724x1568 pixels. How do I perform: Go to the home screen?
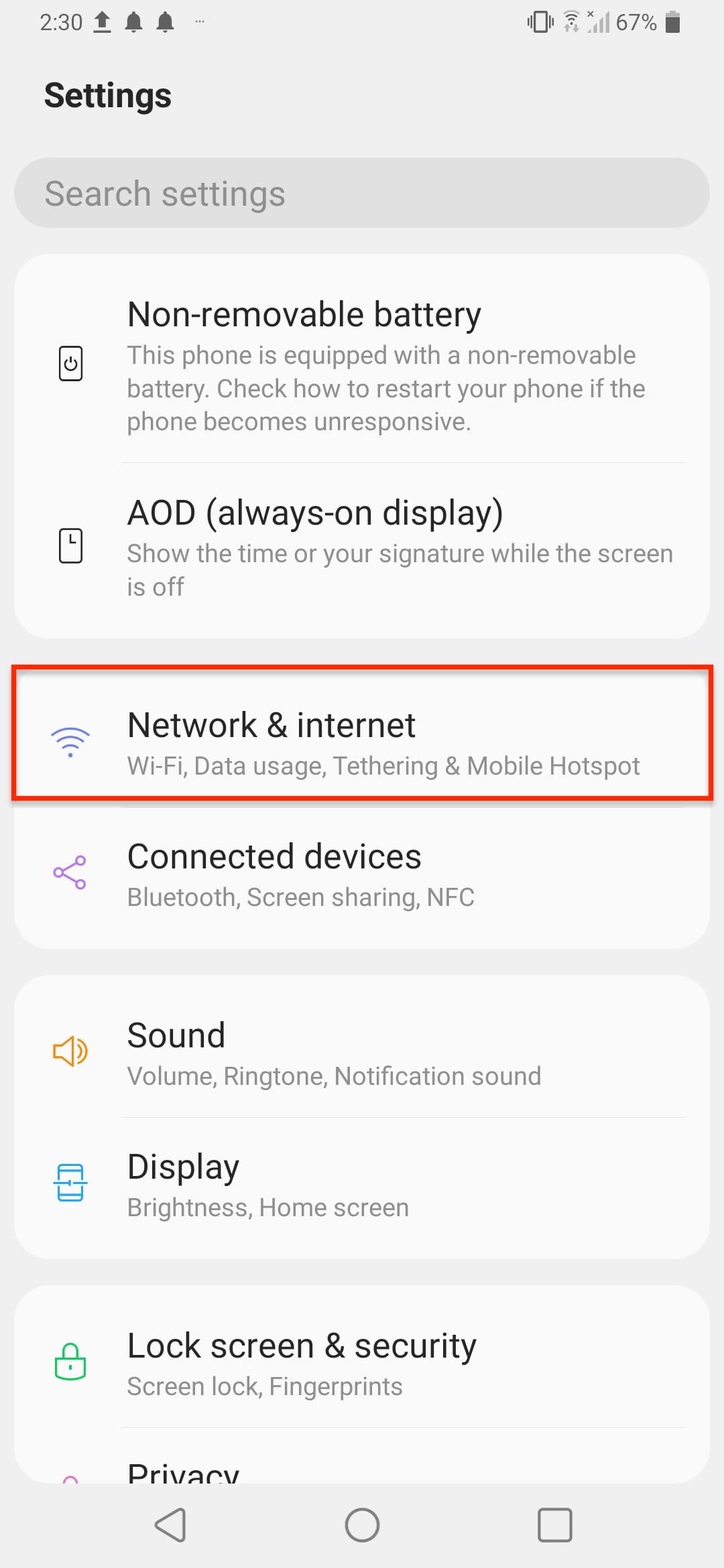(362, 1526)
